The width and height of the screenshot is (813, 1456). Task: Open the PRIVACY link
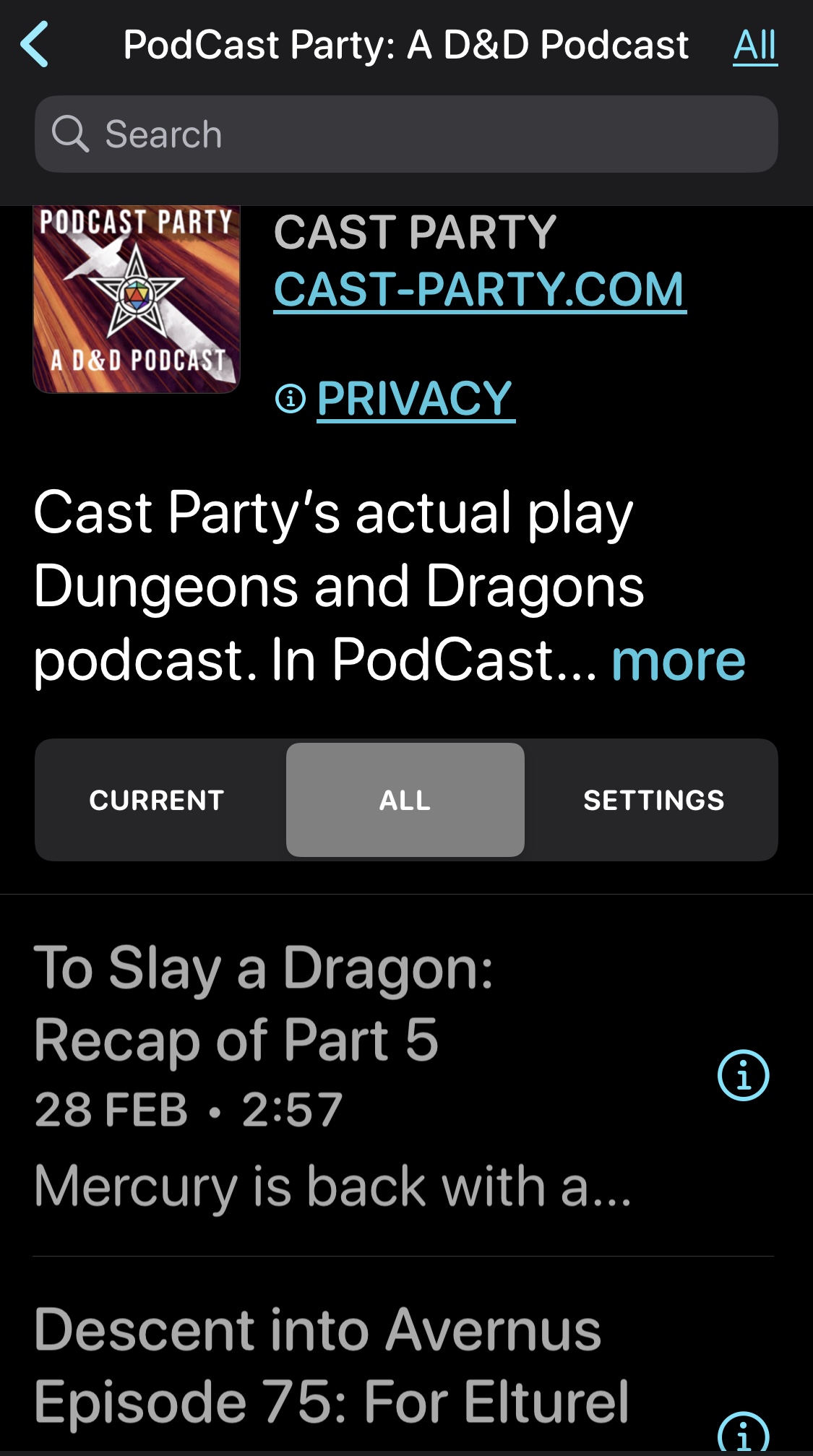coord(414,399)
